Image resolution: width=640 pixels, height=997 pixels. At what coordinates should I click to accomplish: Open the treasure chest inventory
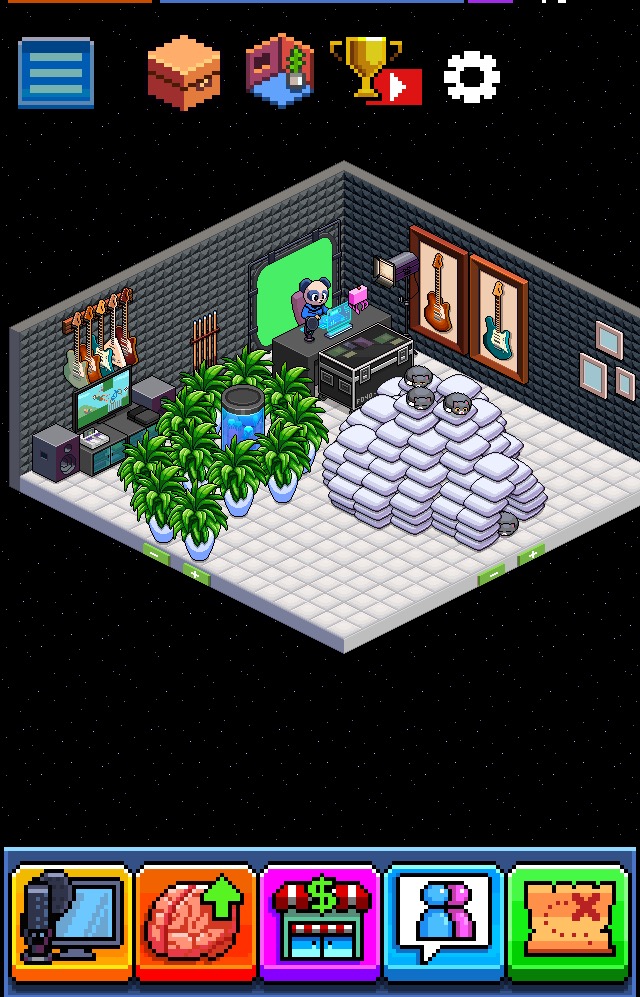point(184,72)
